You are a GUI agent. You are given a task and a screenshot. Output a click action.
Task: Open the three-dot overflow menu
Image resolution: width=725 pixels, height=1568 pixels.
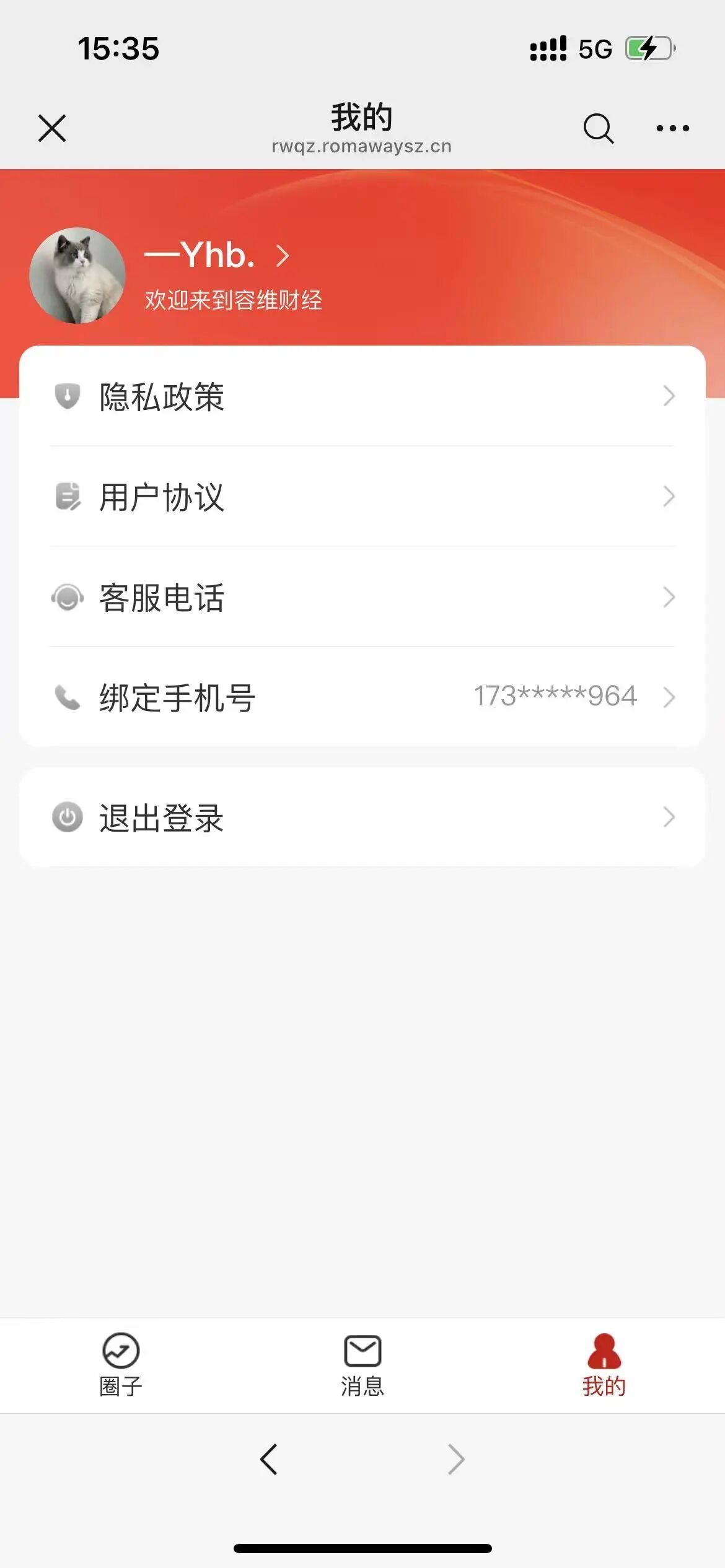coord(672,128)
